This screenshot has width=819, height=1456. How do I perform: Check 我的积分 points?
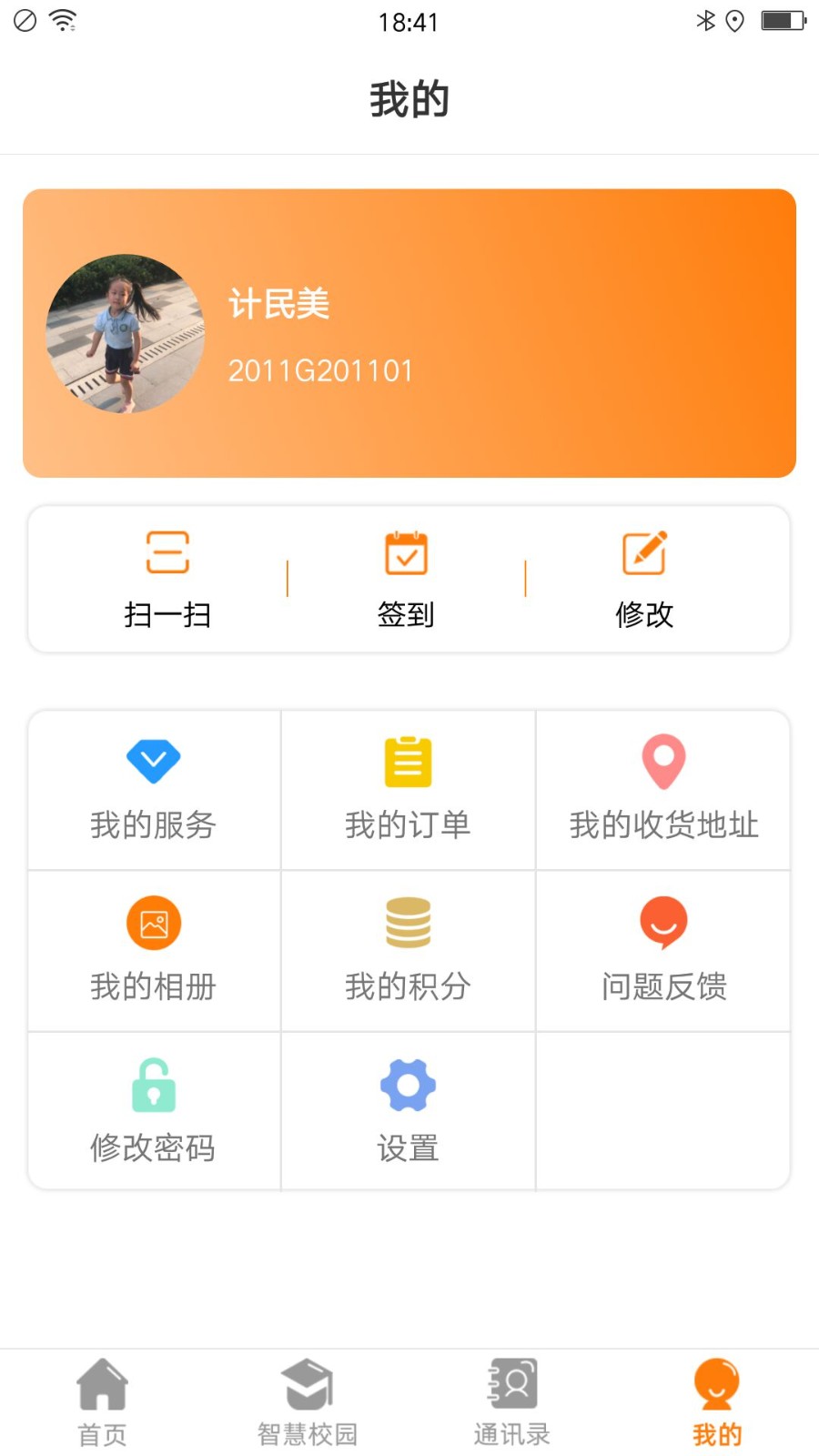pos(408,951)
